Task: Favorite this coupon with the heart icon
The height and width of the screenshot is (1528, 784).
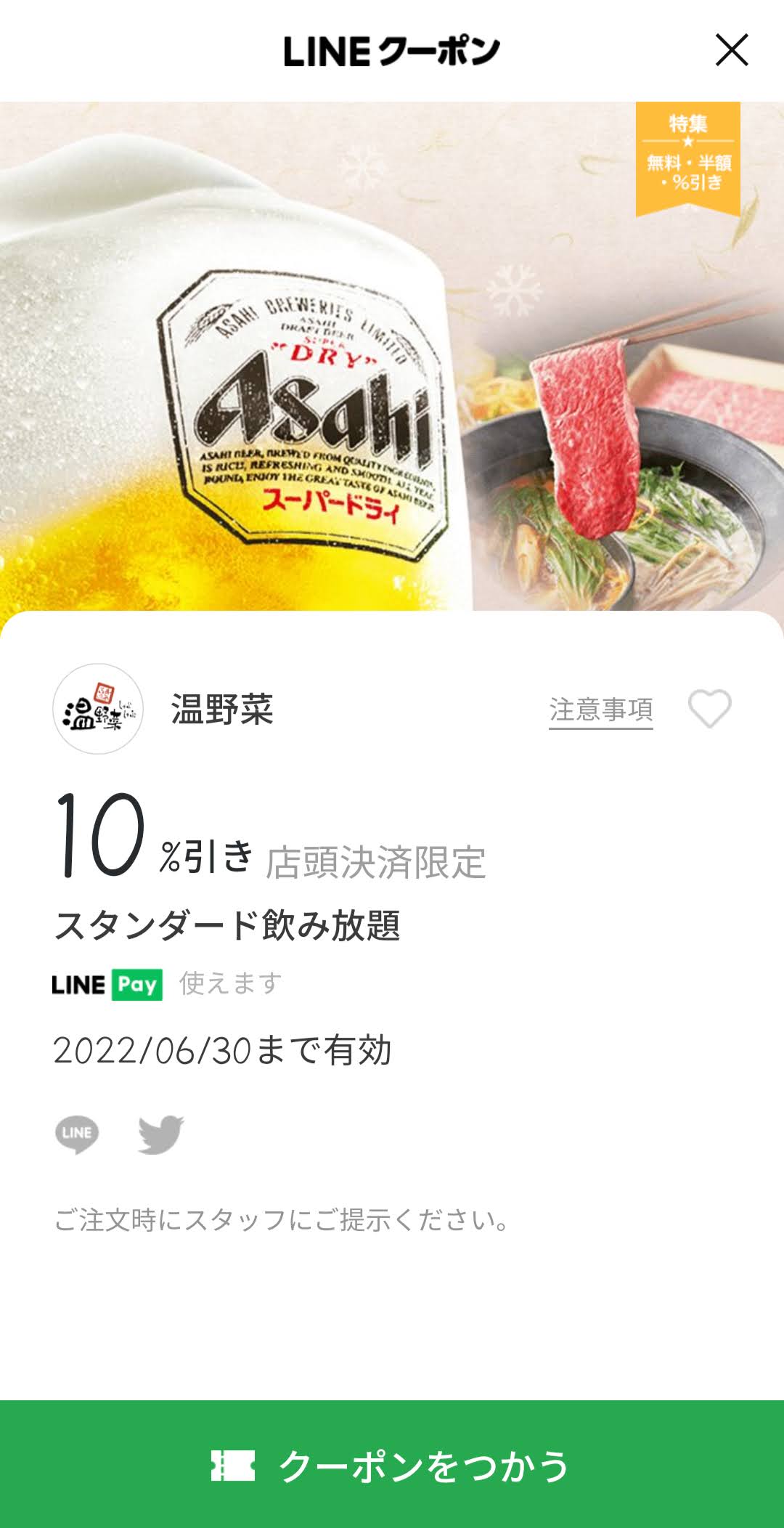Action: click(x=709, y=709)
